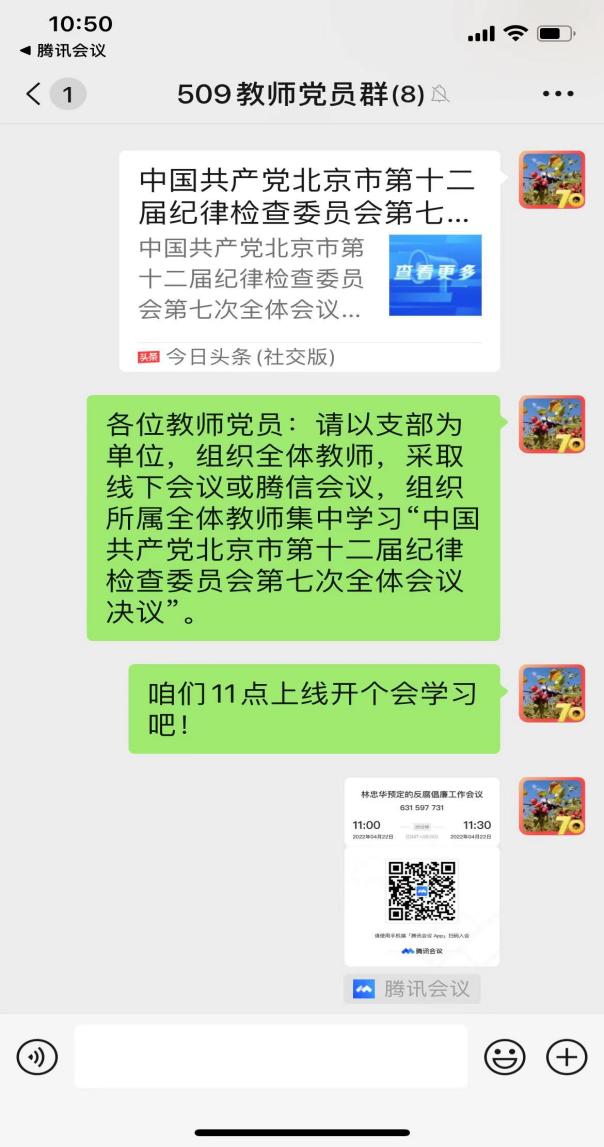Focus the message text field

pos(270,1056)
